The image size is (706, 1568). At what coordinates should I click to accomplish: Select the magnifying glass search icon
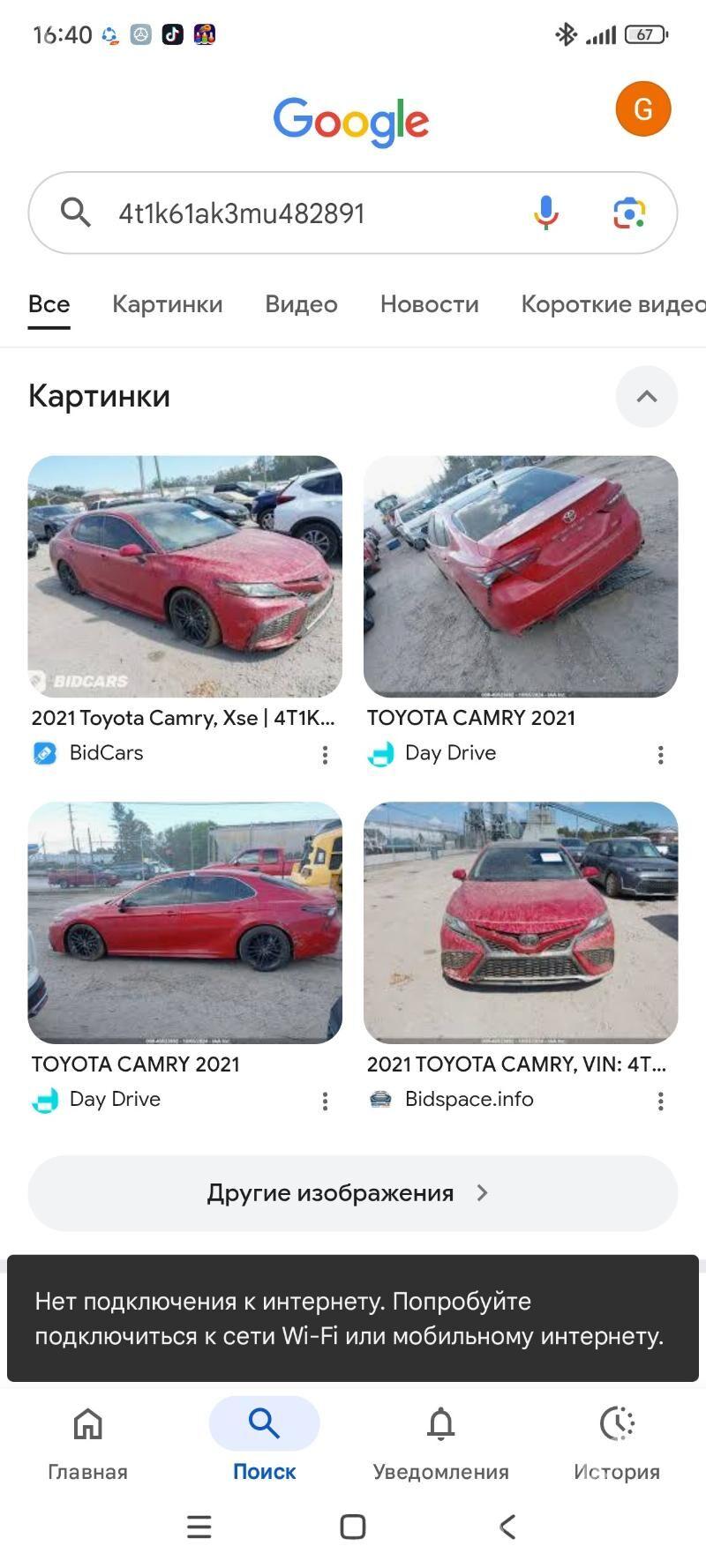75,212
